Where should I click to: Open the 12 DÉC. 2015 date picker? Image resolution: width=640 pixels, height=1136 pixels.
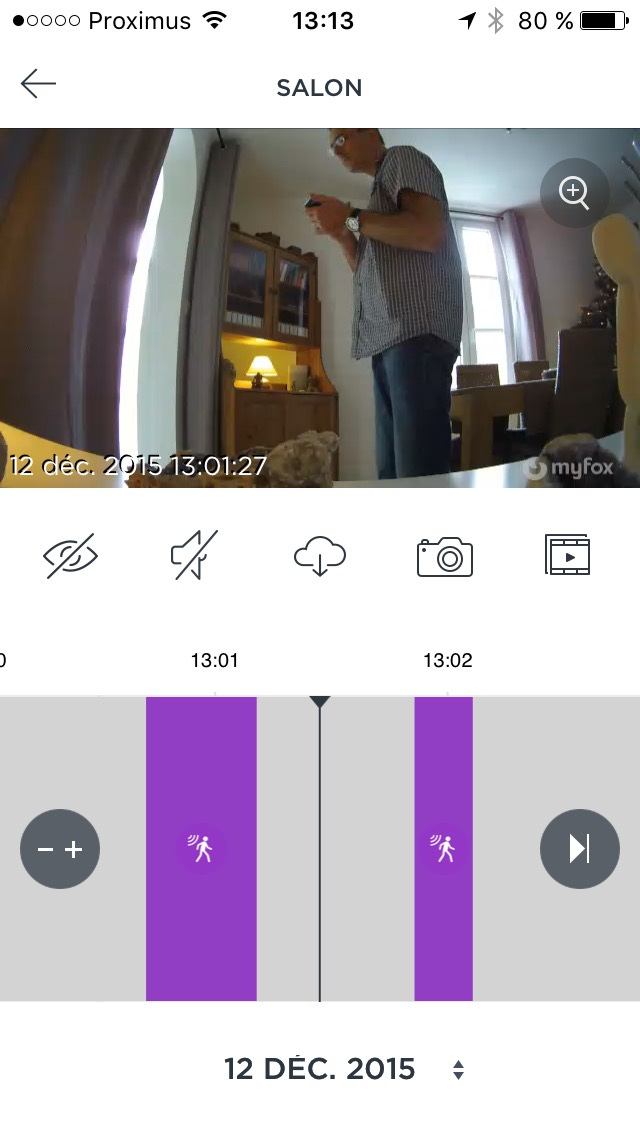pos(343,1069)
